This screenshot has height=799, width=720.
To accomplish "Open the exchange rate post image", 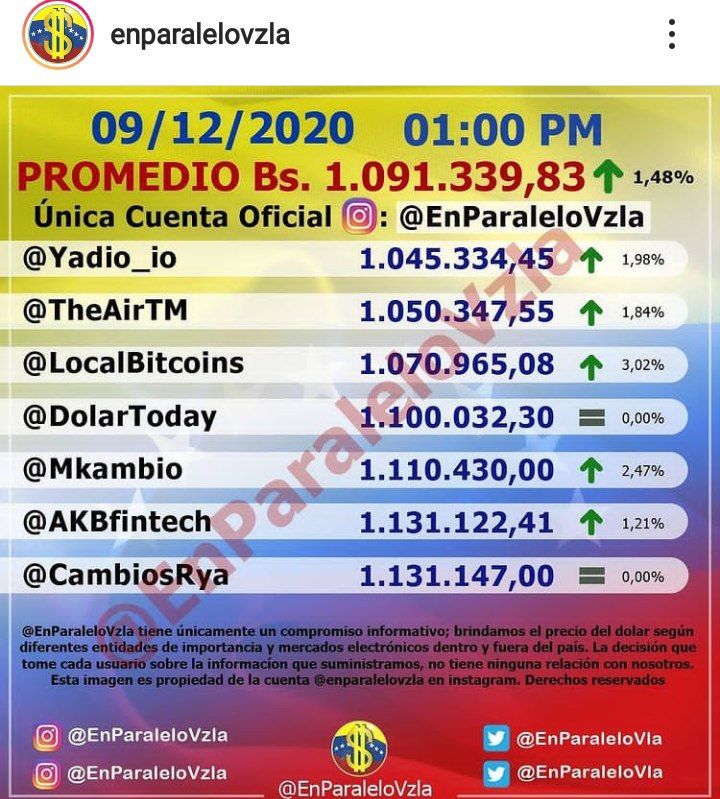I will (x=360, y=440).
